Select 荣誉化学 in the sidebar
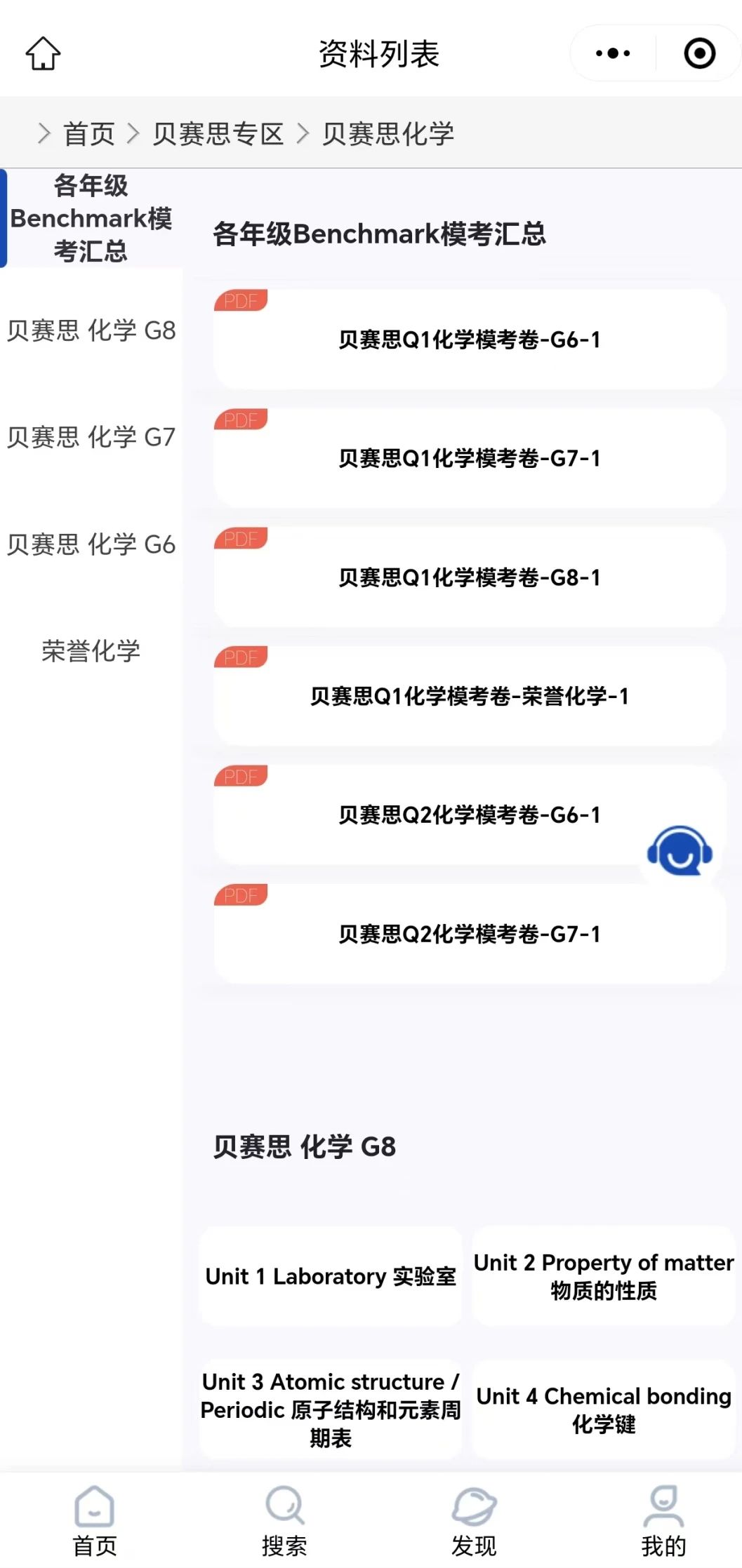 (91, 651)
